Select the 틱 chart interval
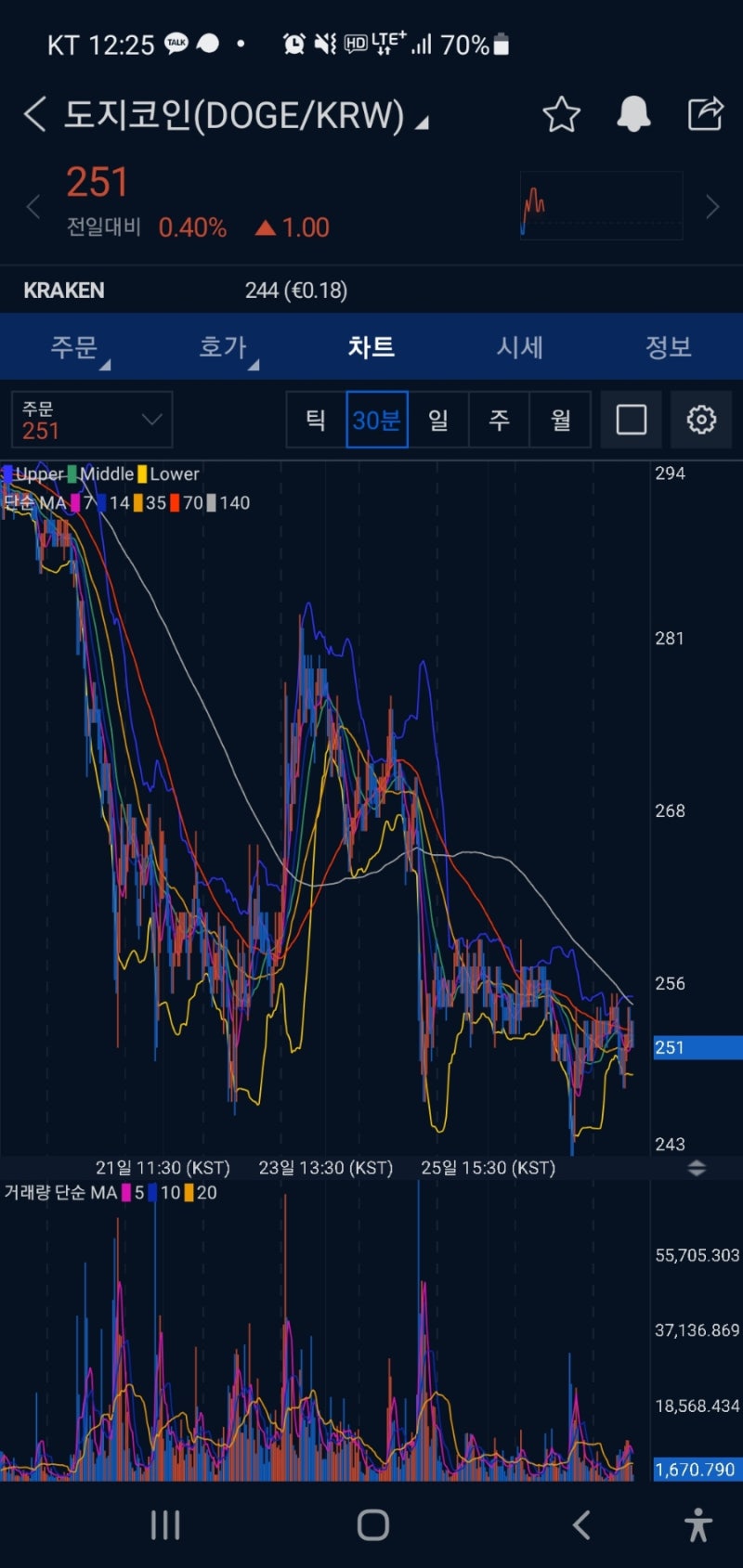Viewport: 743px width, 1568px height. point(316,420)
